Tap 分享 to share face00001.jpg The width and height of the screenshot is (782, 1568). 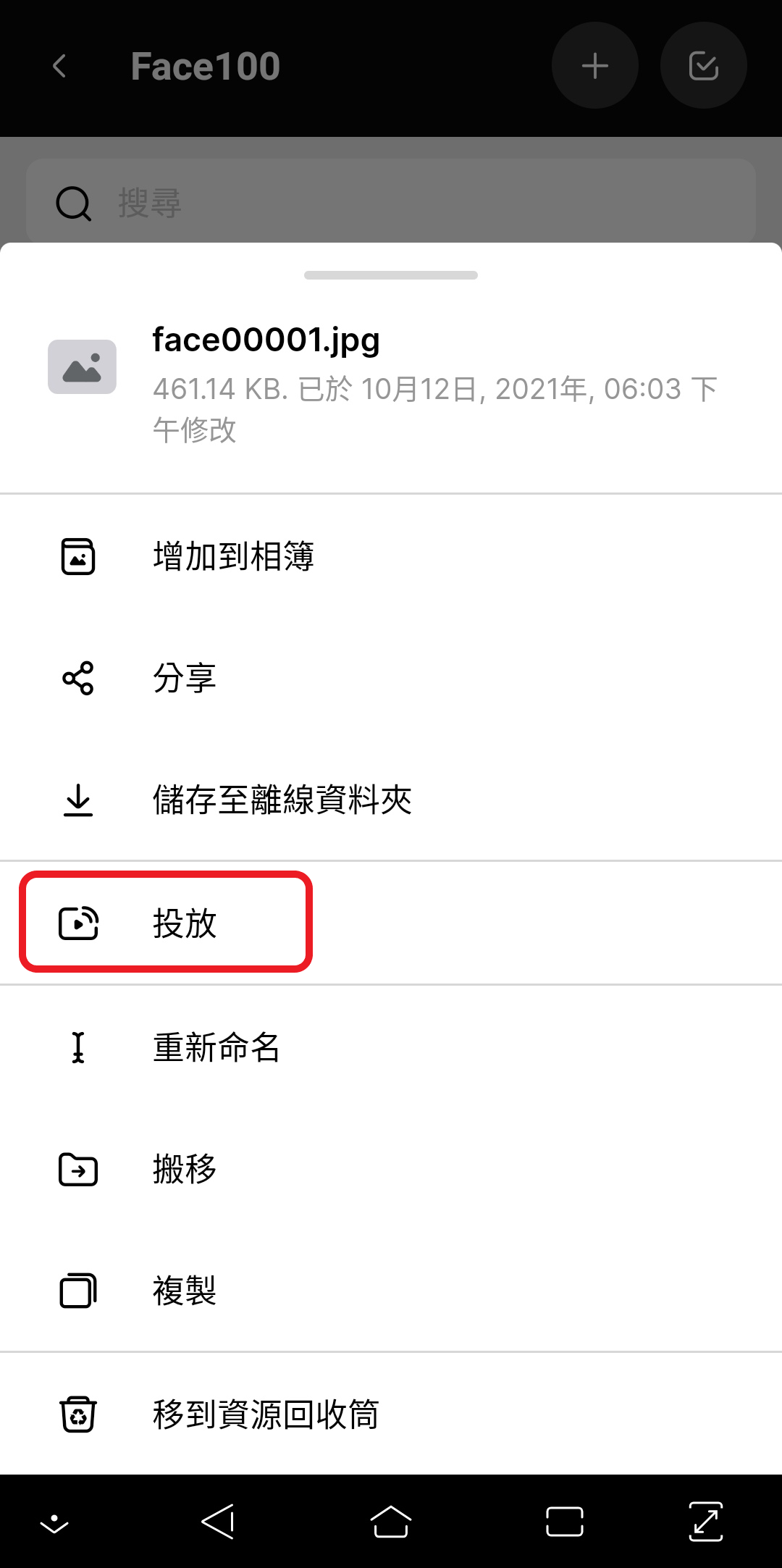(185, 678)
